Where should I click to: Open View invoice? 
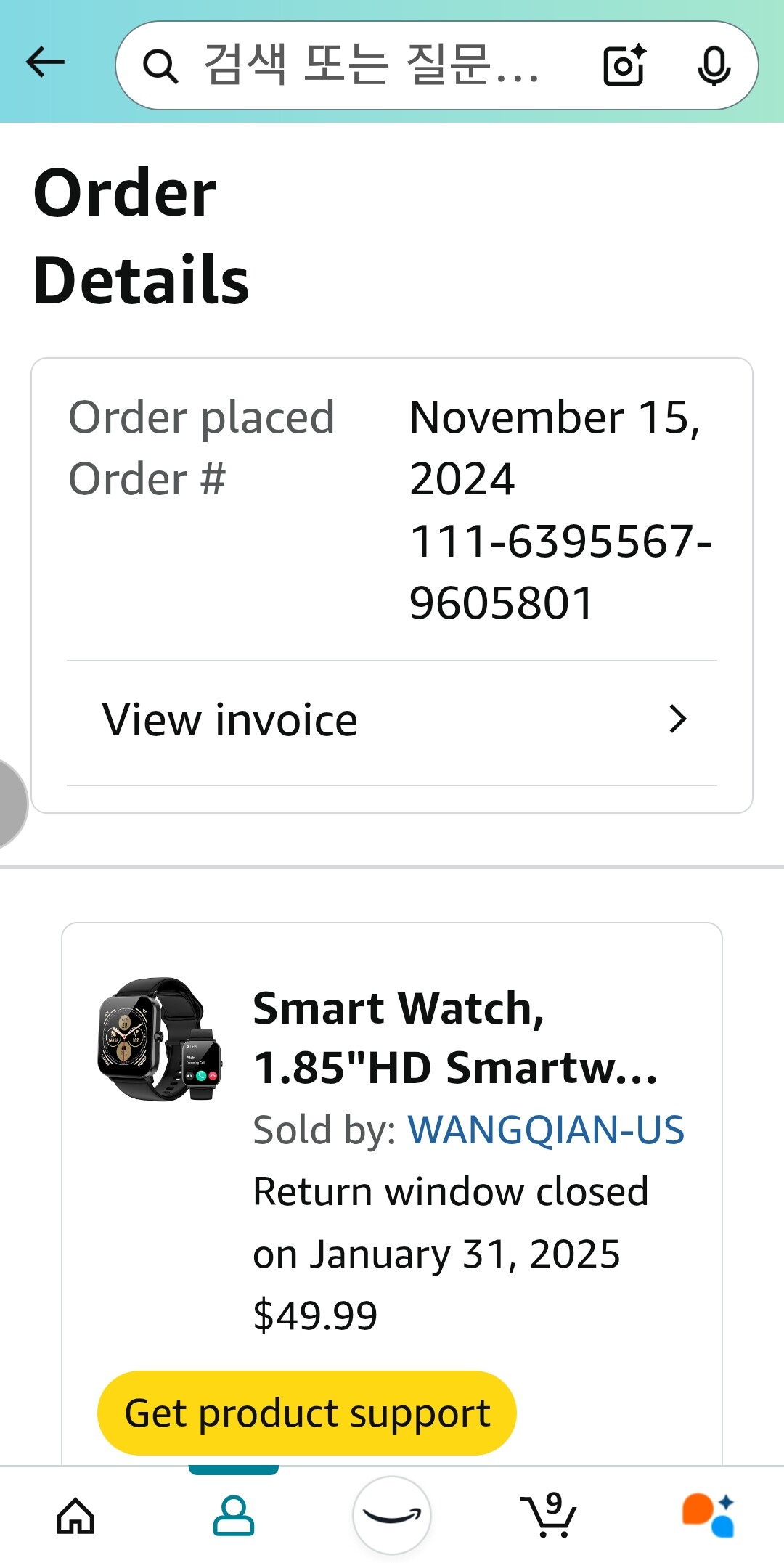(x=392, y=721)
